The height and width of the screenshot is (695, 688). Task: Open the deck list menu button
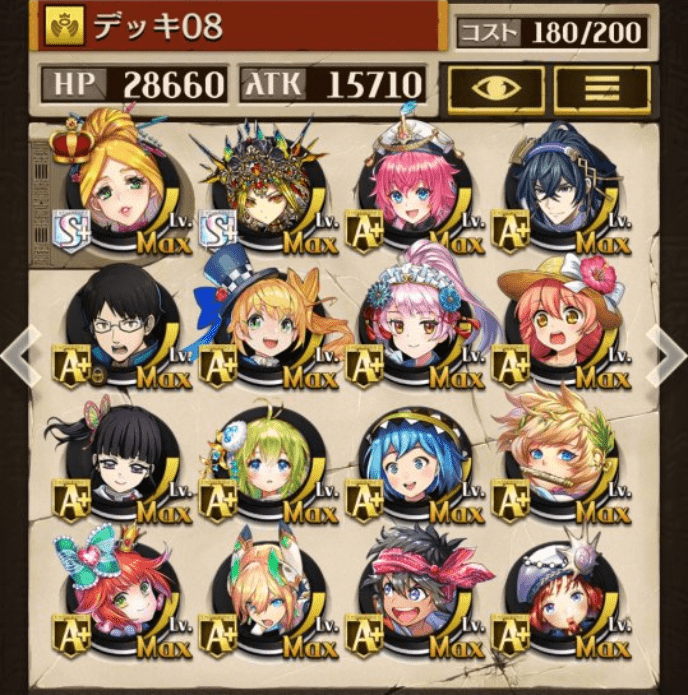point(602,90)
